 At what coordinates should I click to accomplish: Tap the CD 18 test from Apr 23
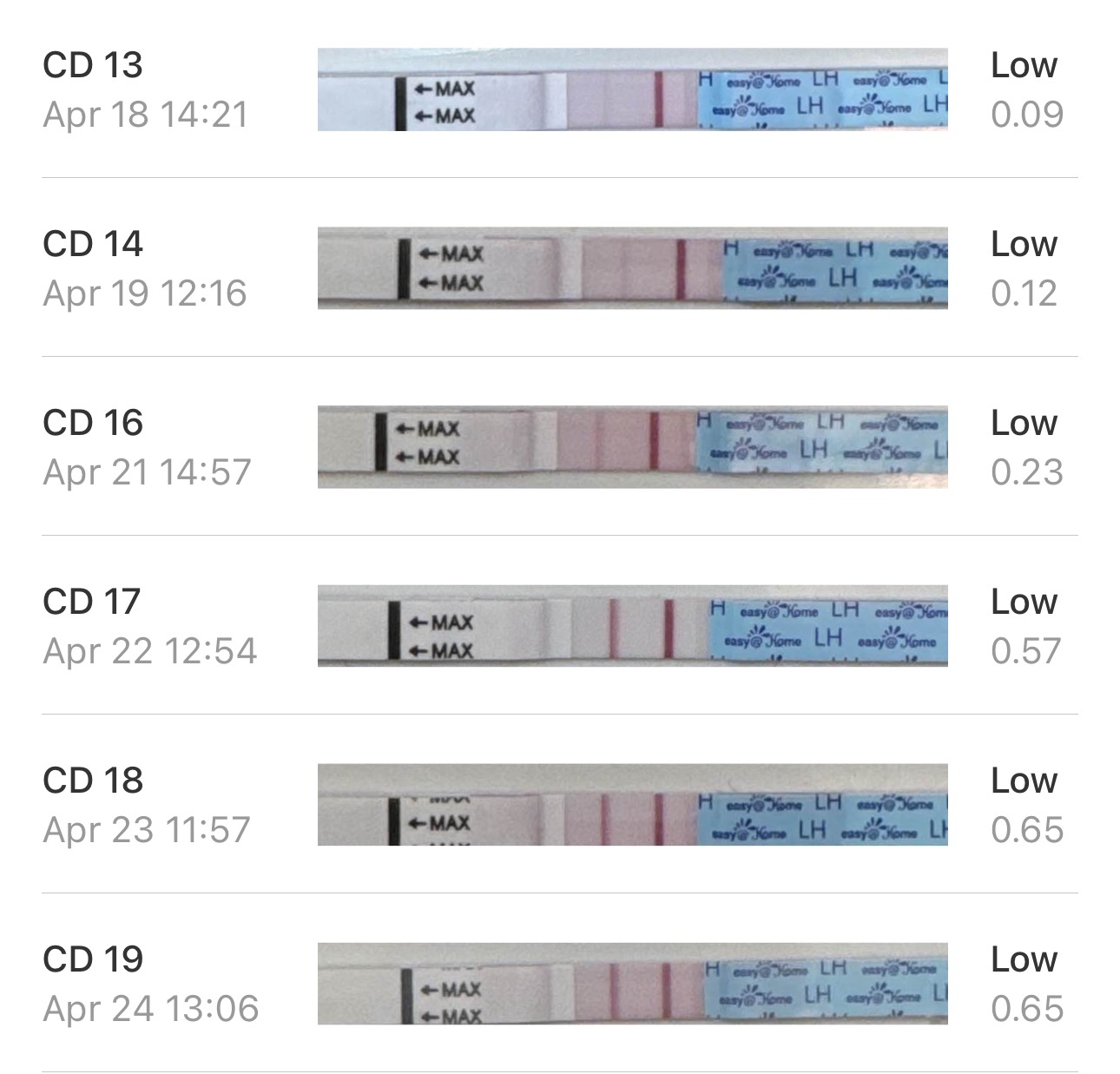[559, 805]
